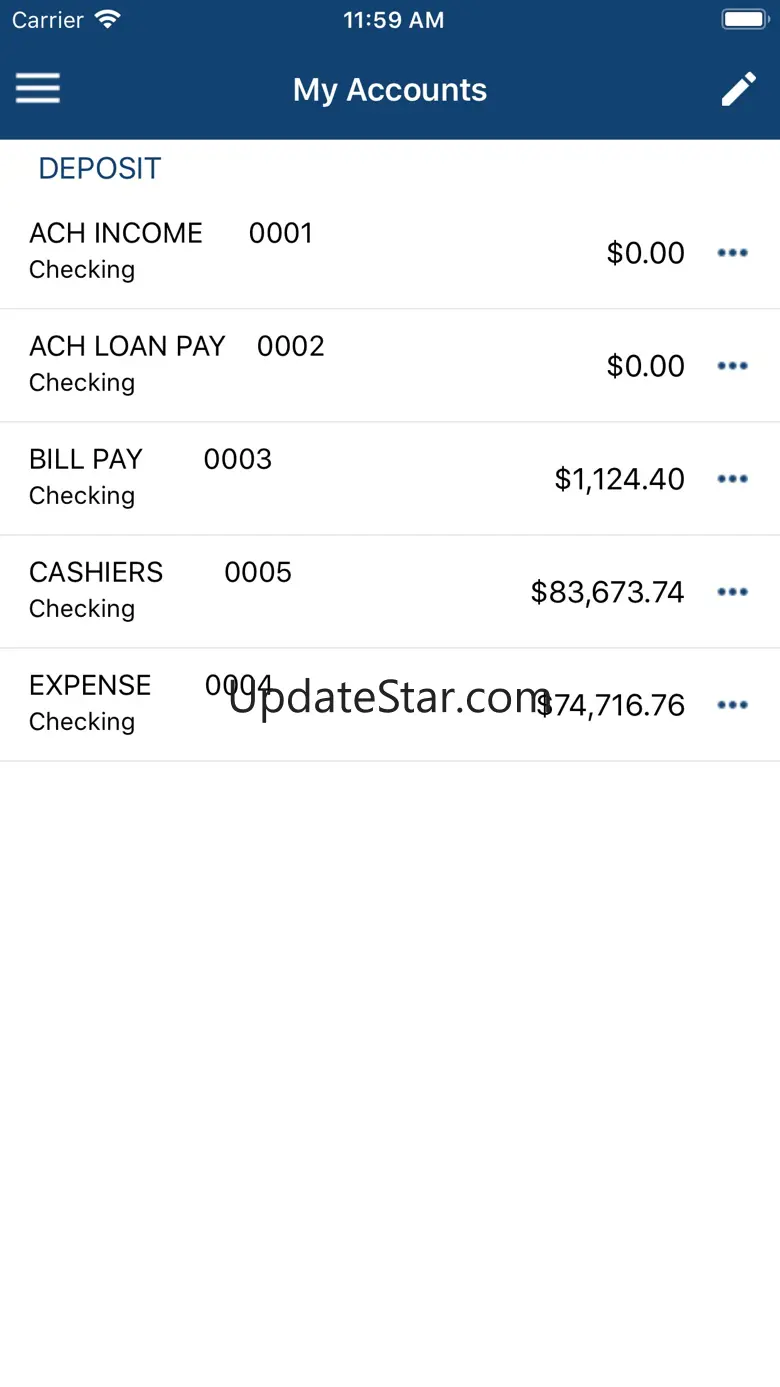Show more options for ACH INCOME
Screen dimensions: 780x1387
click(x=732, y=253)
